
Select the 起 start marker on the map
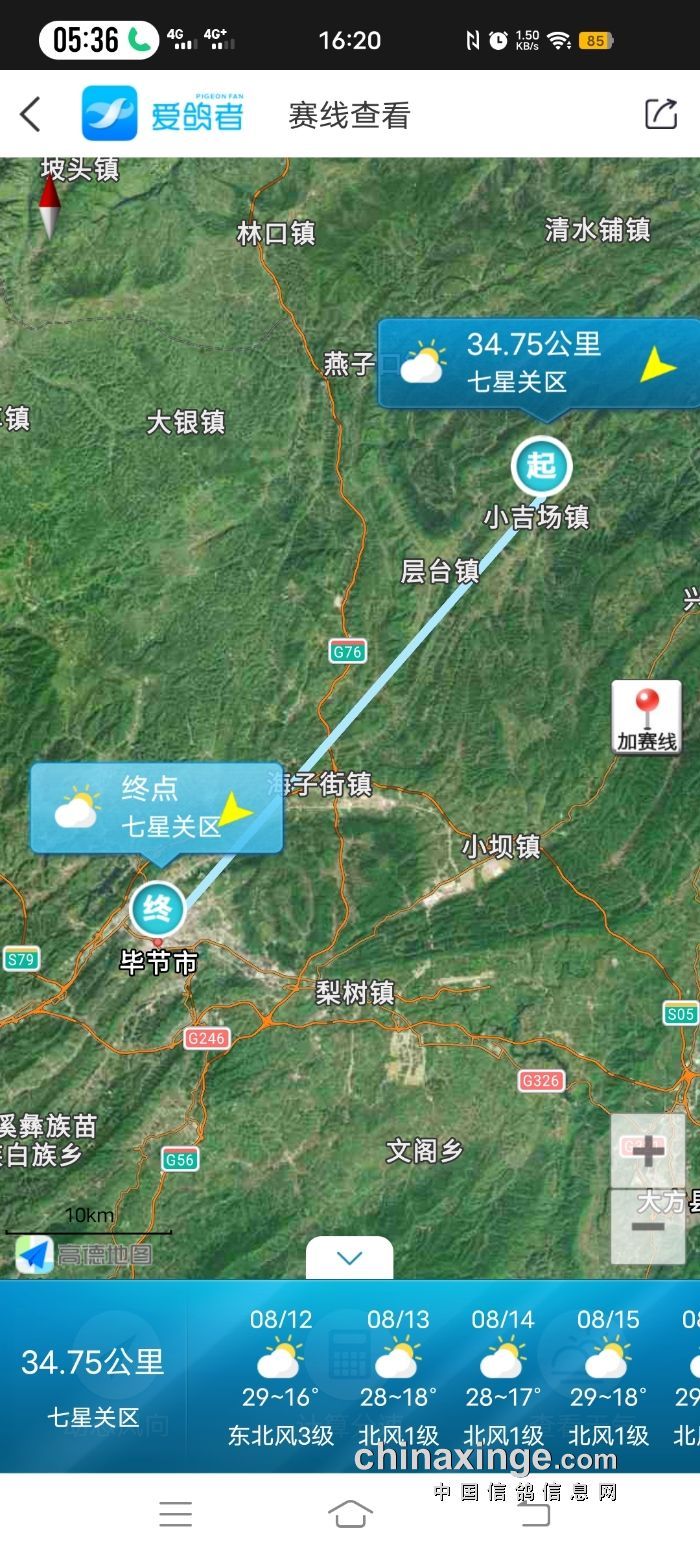pyautogui.click(x=541, y=466)
